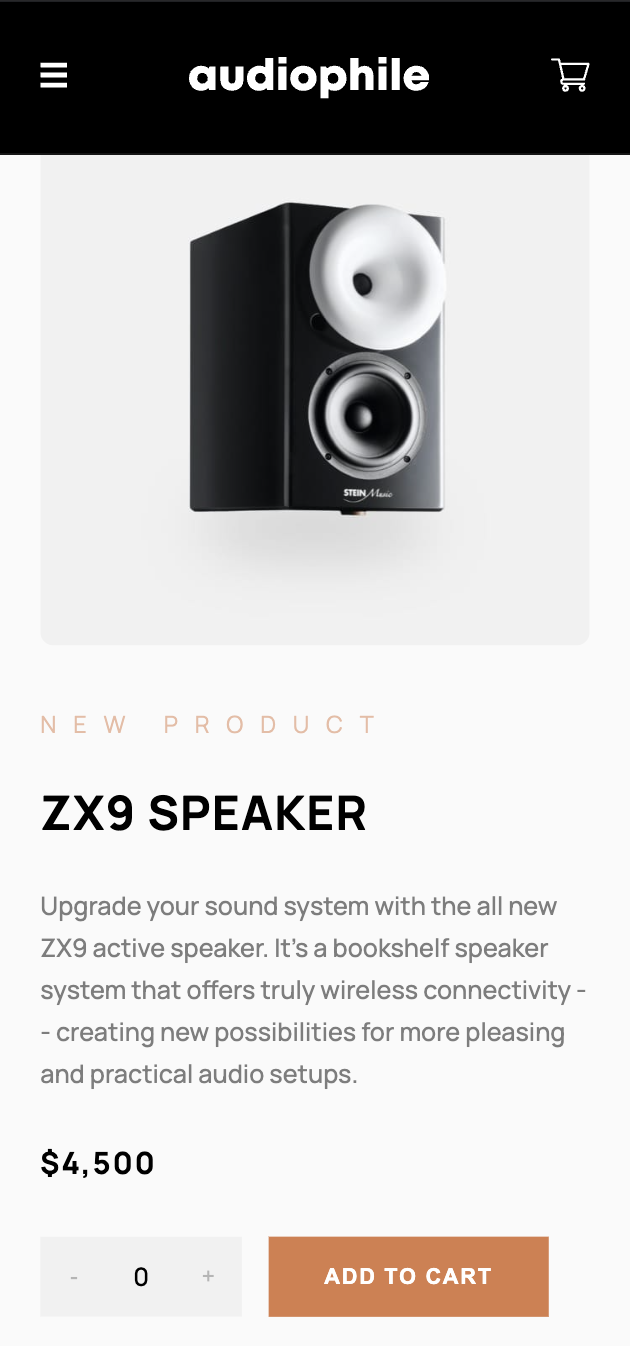Screen dimensions: 630x1346
Task: Decrease quantity with minus button
Action: tap(74, 1277)
